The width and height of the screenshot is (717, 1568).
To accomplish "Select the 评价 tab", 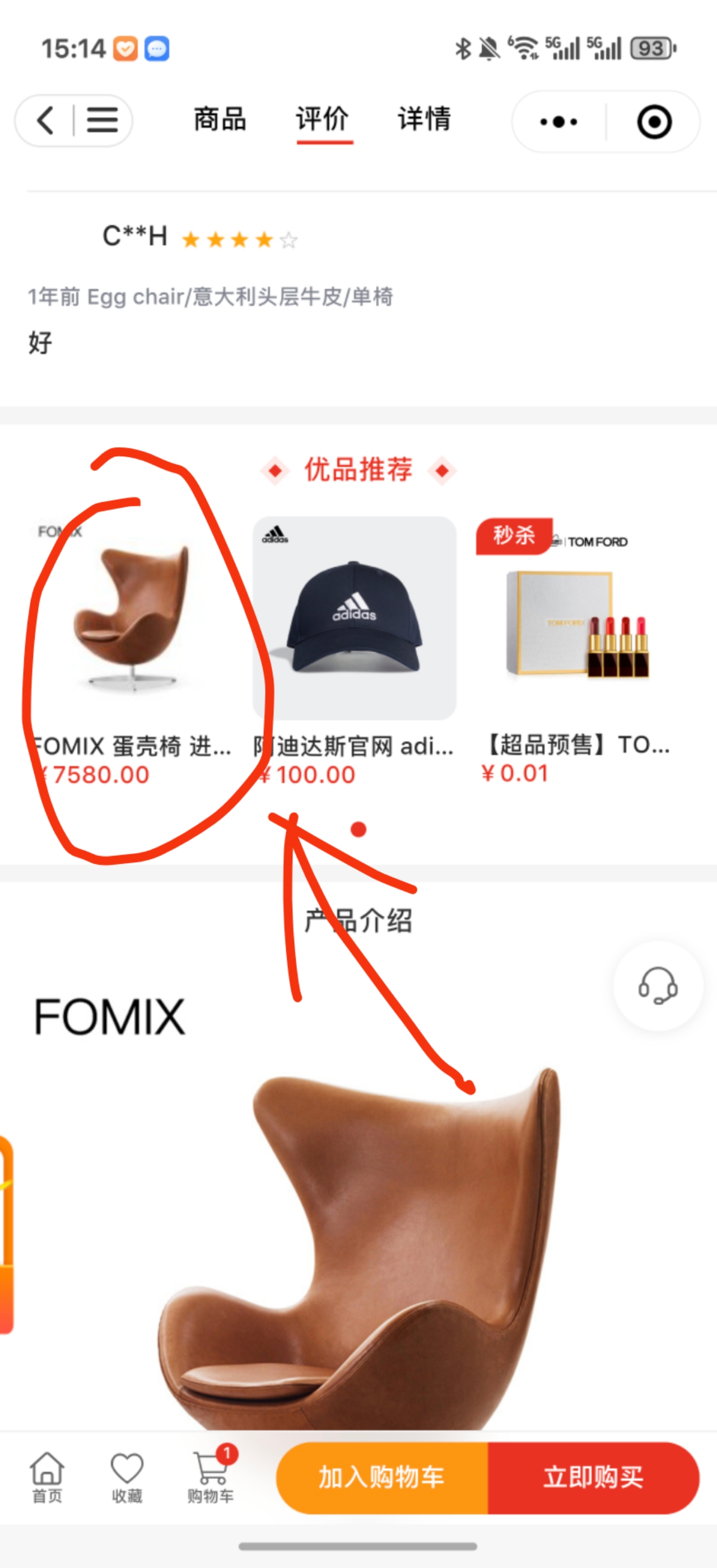I will coord(323,119).
